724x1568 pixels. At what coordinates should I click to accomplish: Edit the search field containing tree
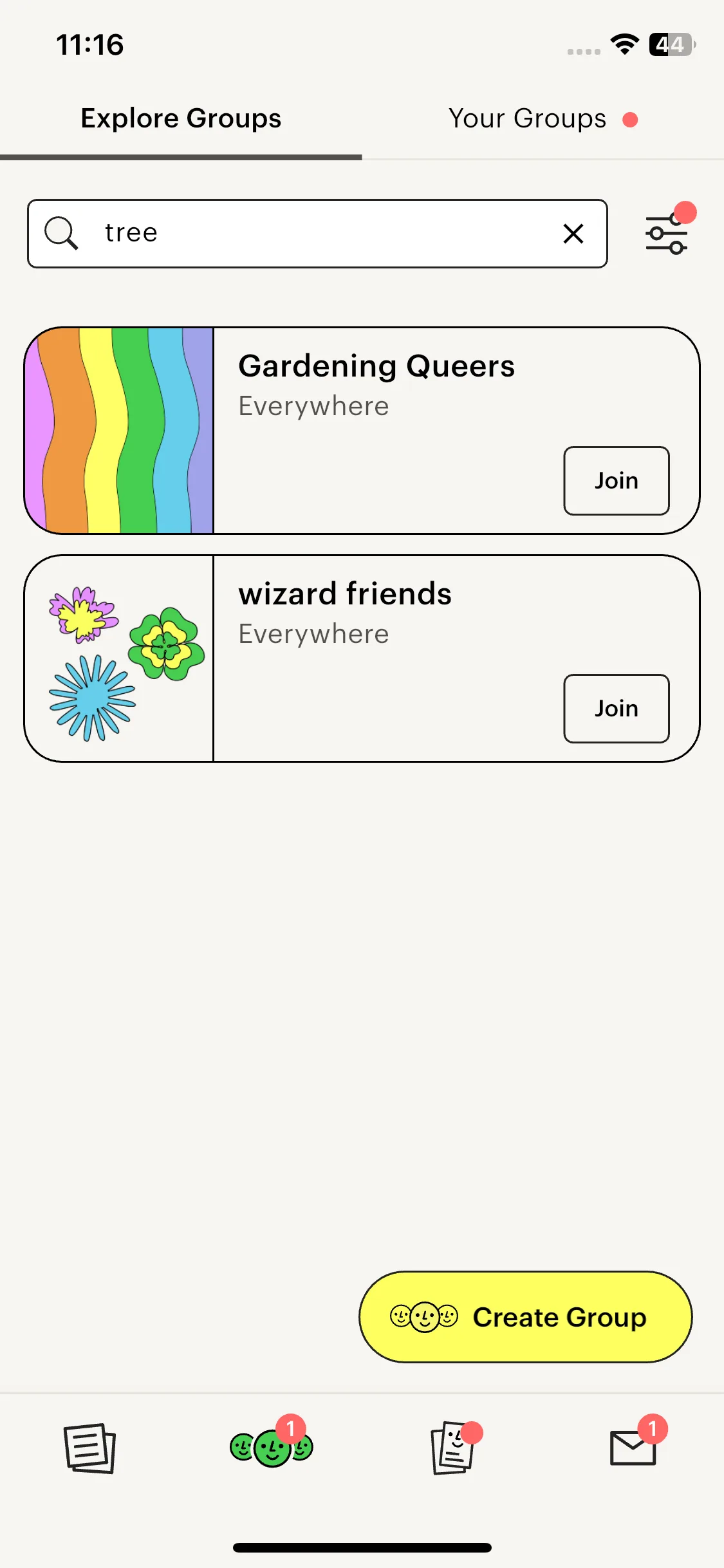pyautogui.click(x=322, y=233)
